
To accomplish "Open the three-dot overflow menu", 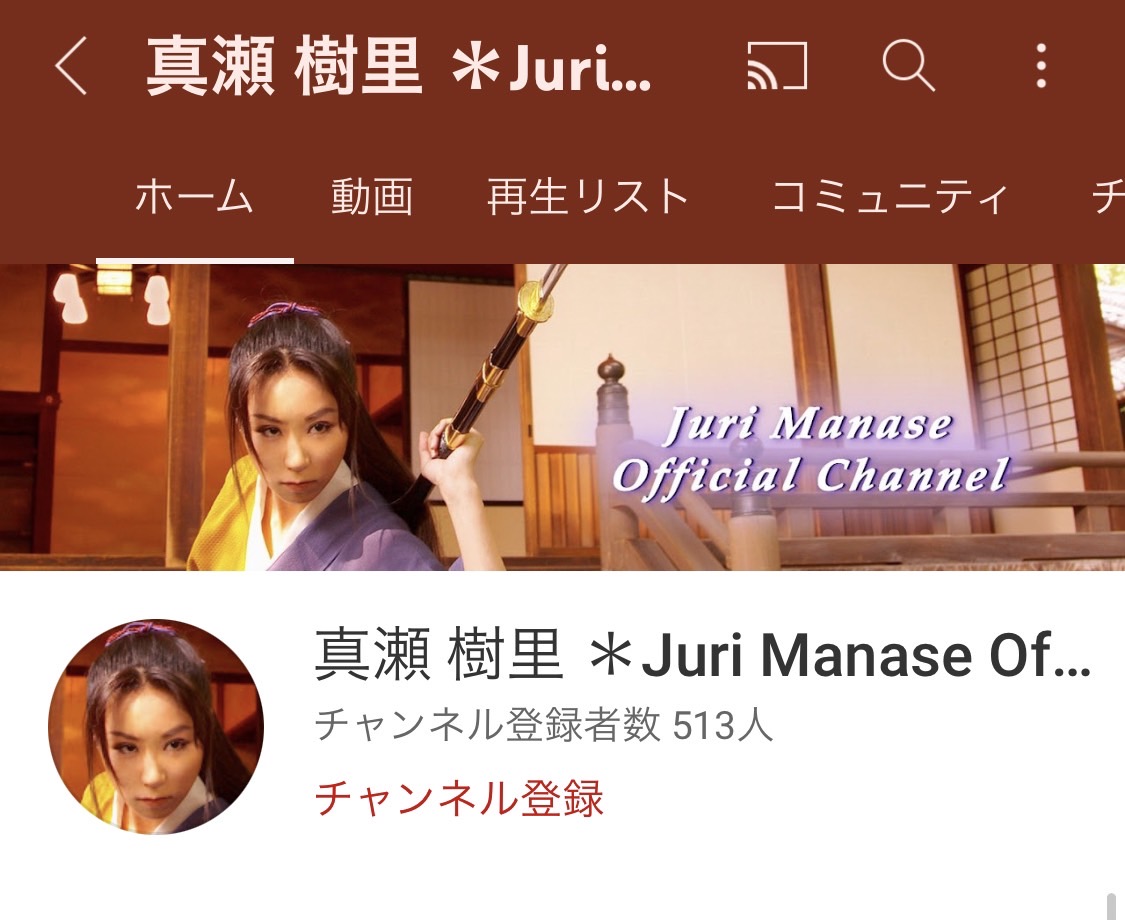I will pyautogui.click(x=1041, y=68).
